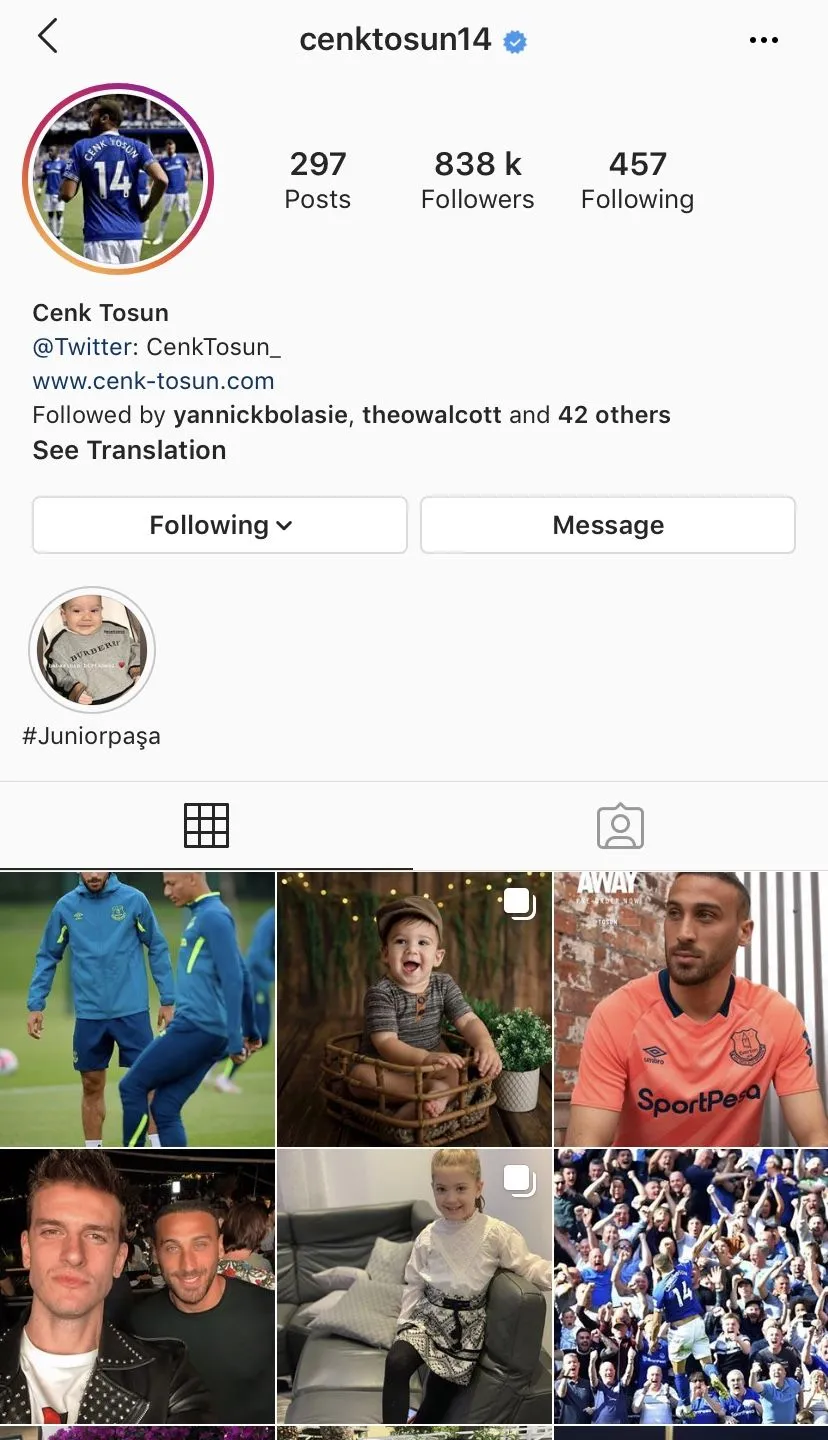Open the crowd celebration post
This screenshot has height=1440, width=828.
tap(691, 1286)
